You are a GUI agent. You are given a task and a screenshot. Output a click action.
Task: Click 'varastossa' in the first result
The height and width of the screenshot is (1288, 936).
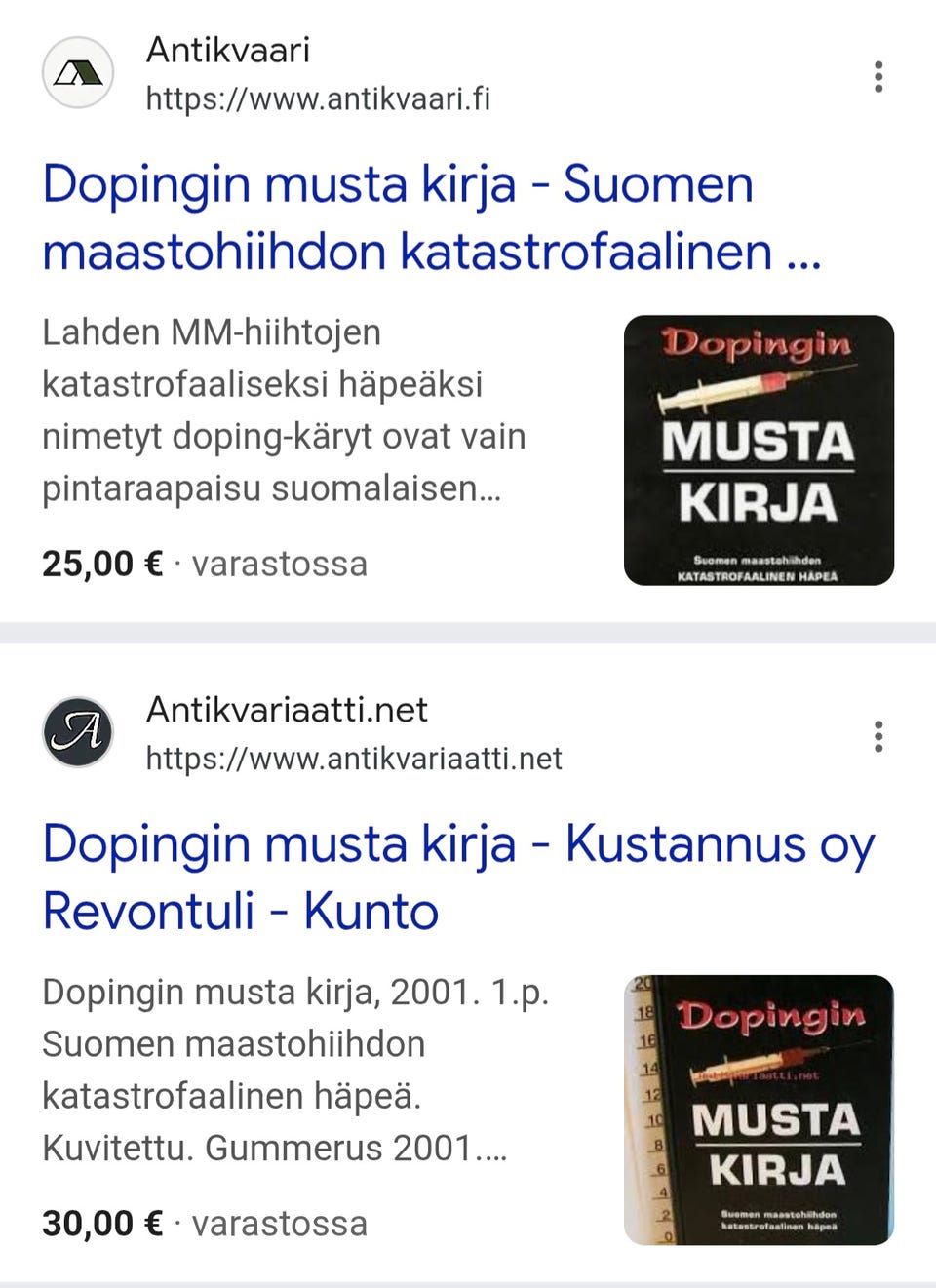[x=278, y=564]
